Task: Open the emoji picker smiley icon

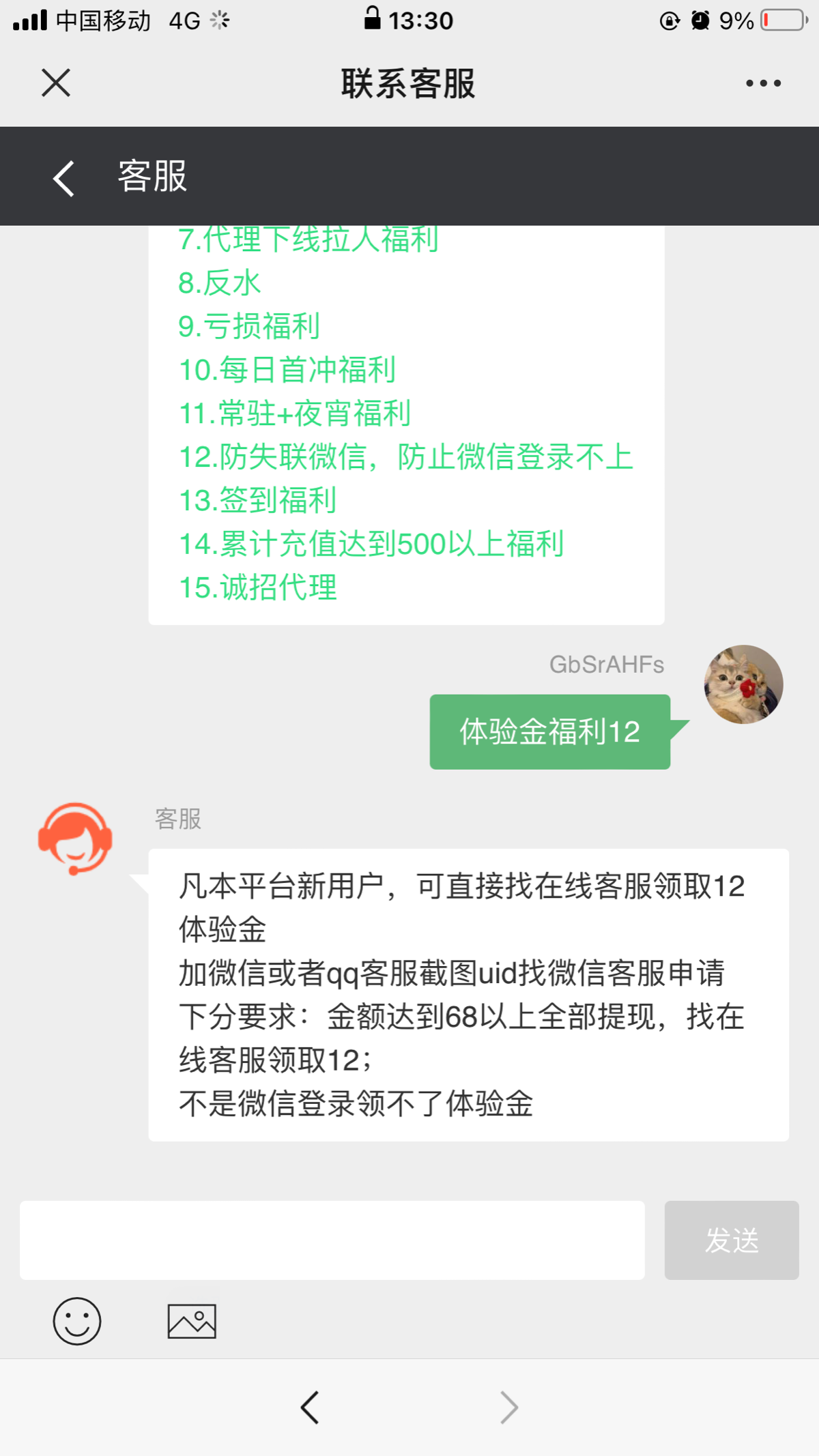Action: click(x=76, y=1322)
